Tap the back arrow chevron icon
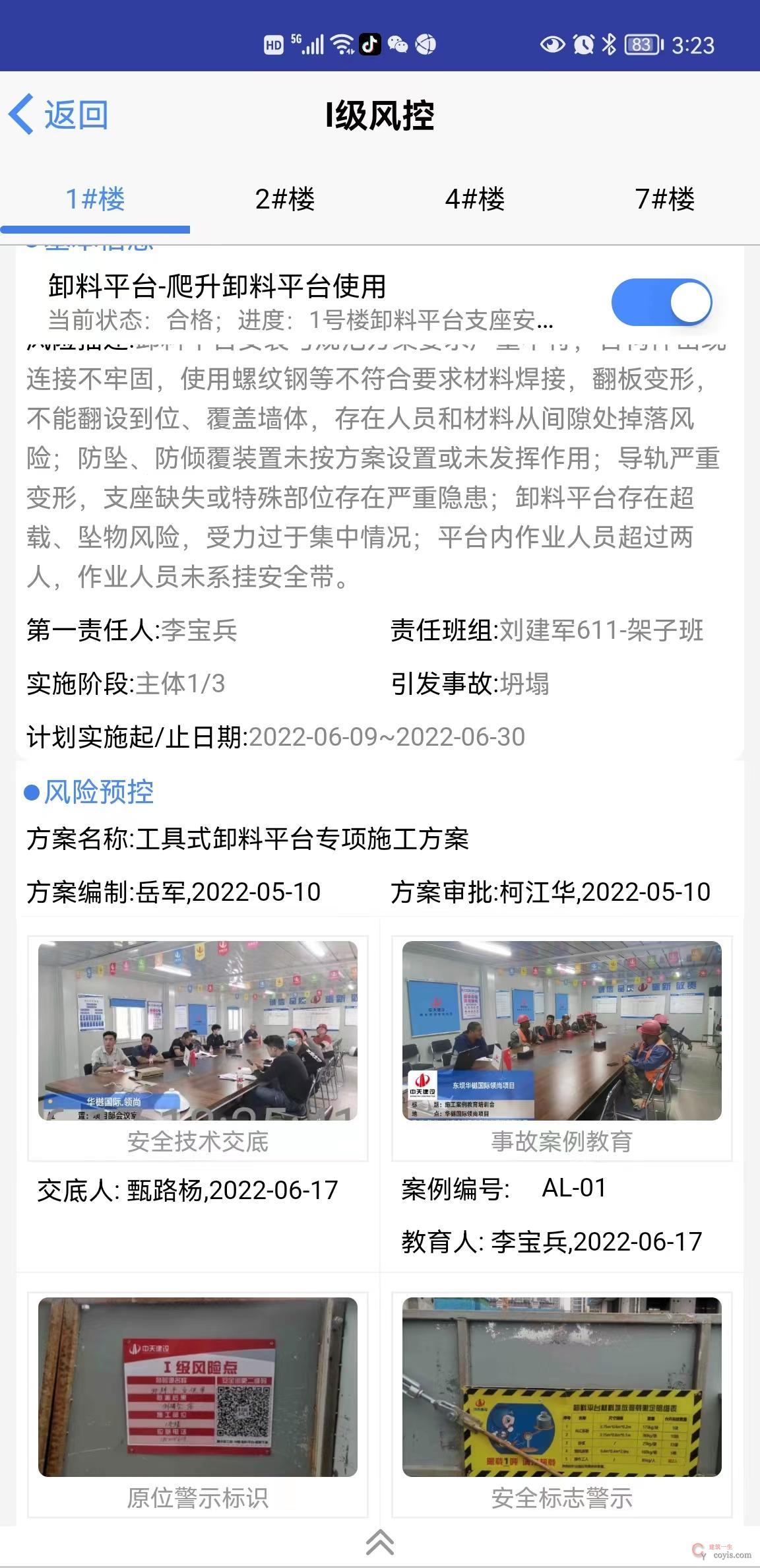The image size is (760, 1568). click(22, 114)
